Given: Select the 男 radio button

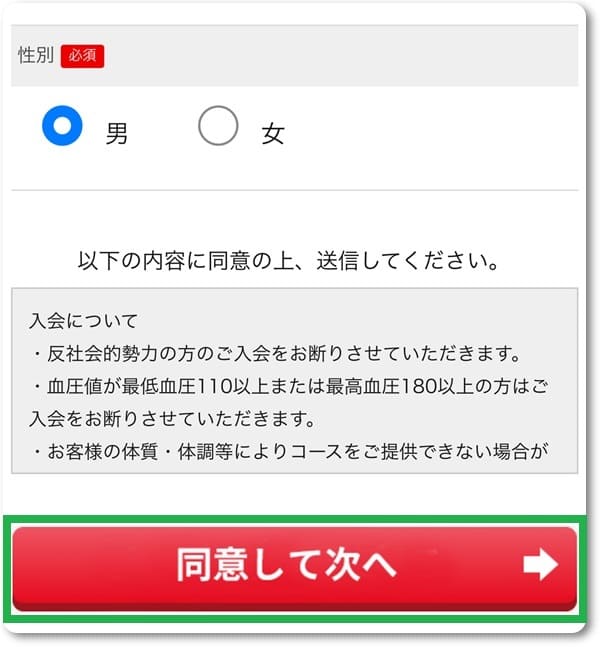Looking at the screenshot, I should click(x=62, y=127).
